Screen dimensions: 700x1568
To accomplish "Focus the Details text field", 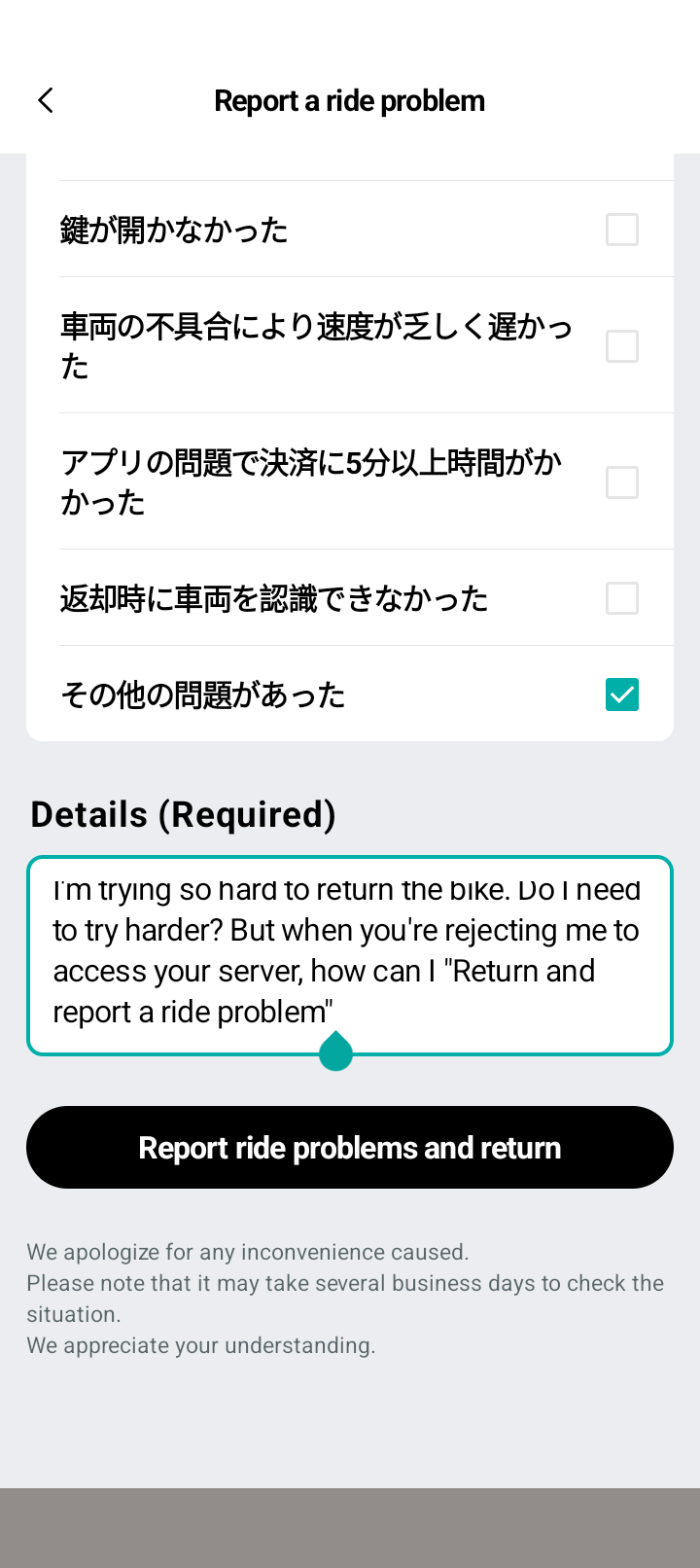I will pos(349,954).
